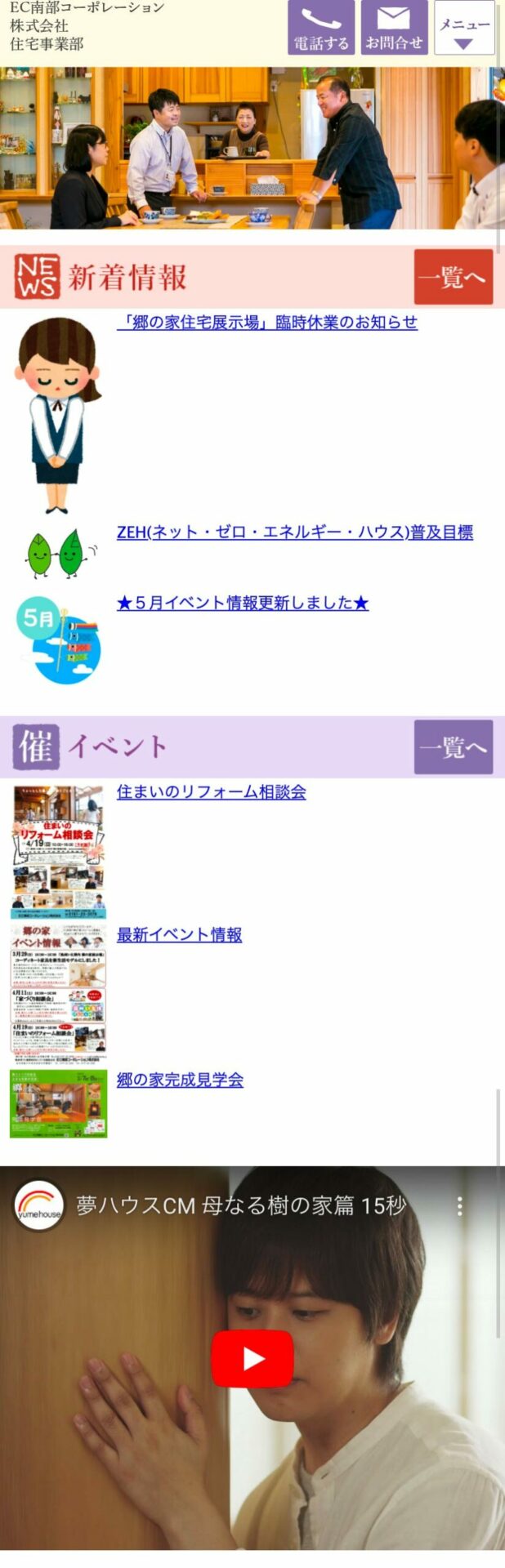Open the 新着情報 一覧へ list
The image size is (505, 1568).
pyautogui.click(x=453, y=278)
